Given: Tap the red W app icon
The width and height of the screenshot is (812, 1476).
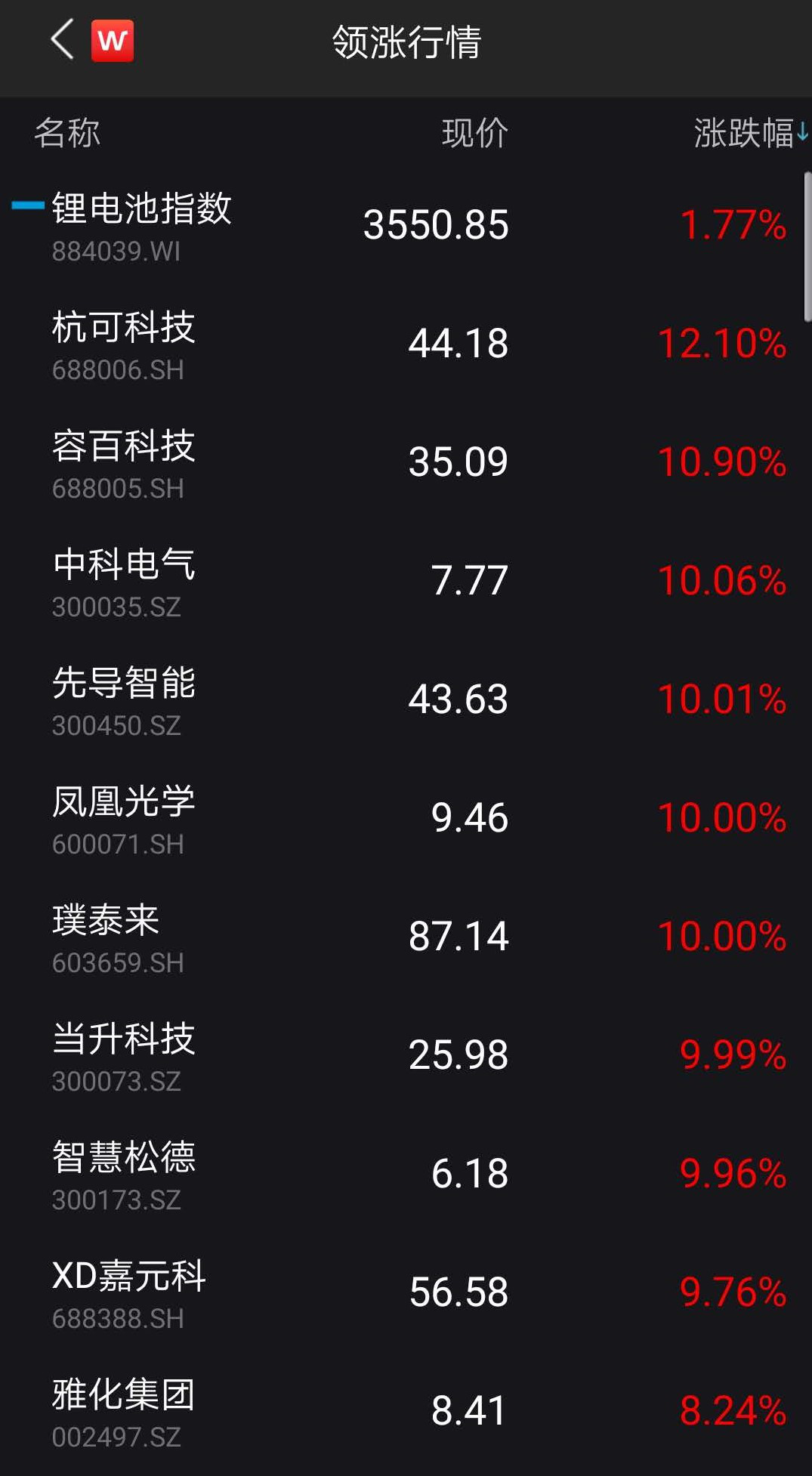Looking at the screenshot, I should (113, 41).
